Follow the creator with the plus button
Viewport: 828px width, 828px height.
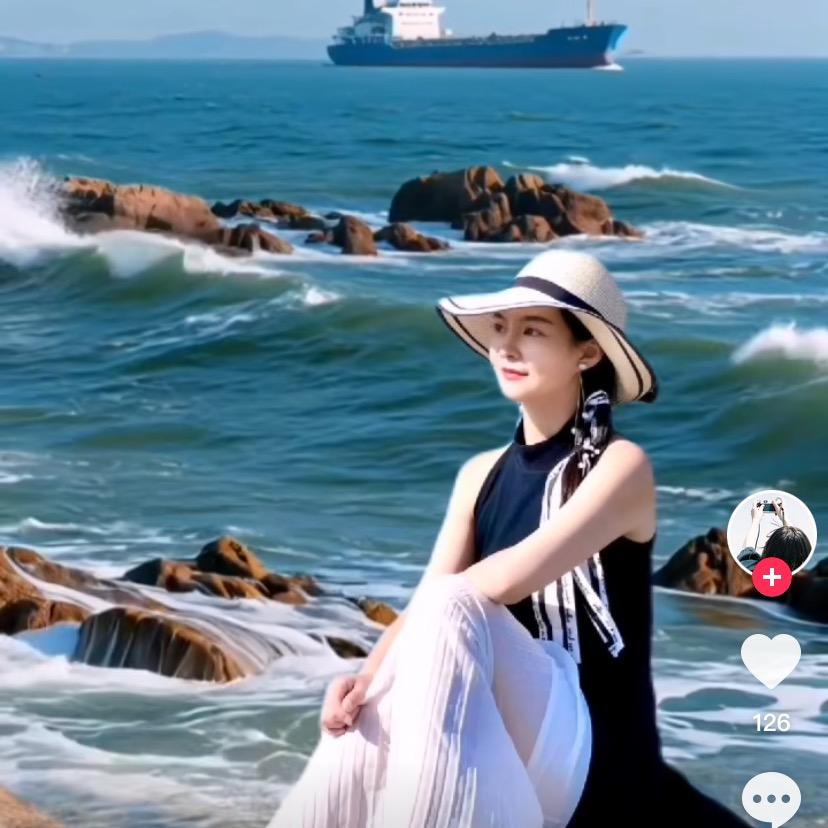(771, 577)
